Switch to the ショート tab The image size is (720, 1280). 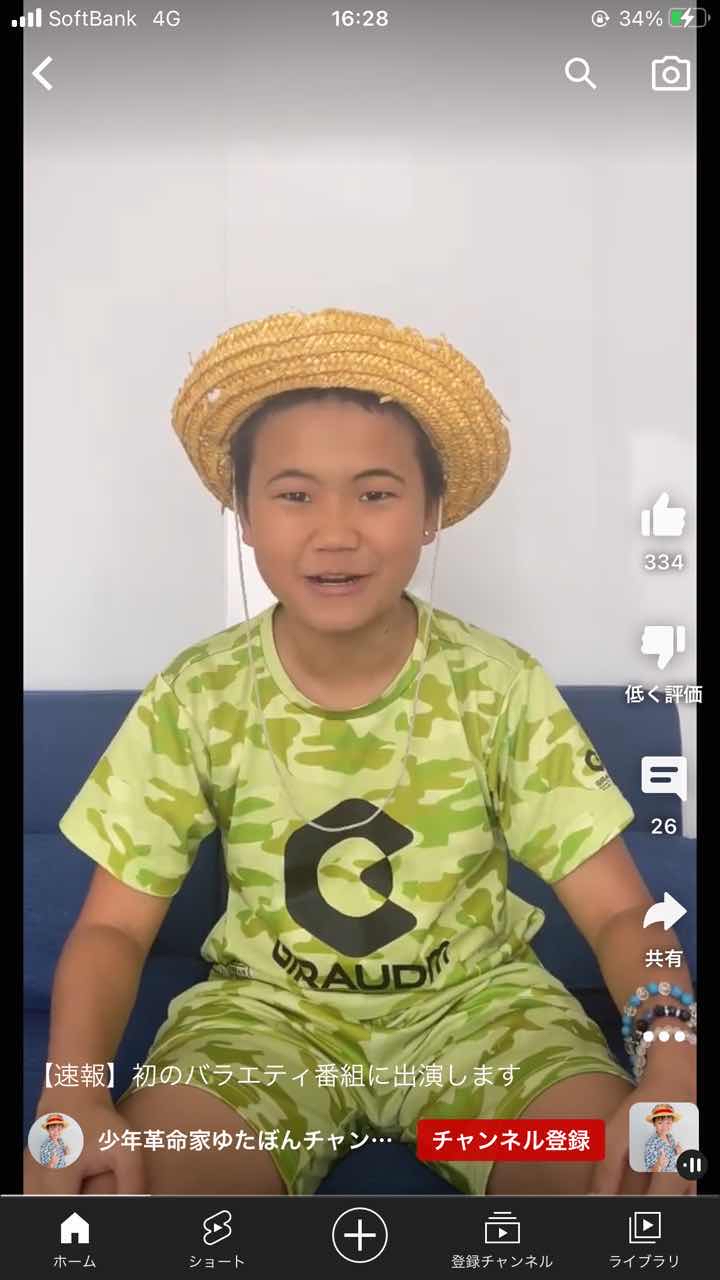[217, 1240]
